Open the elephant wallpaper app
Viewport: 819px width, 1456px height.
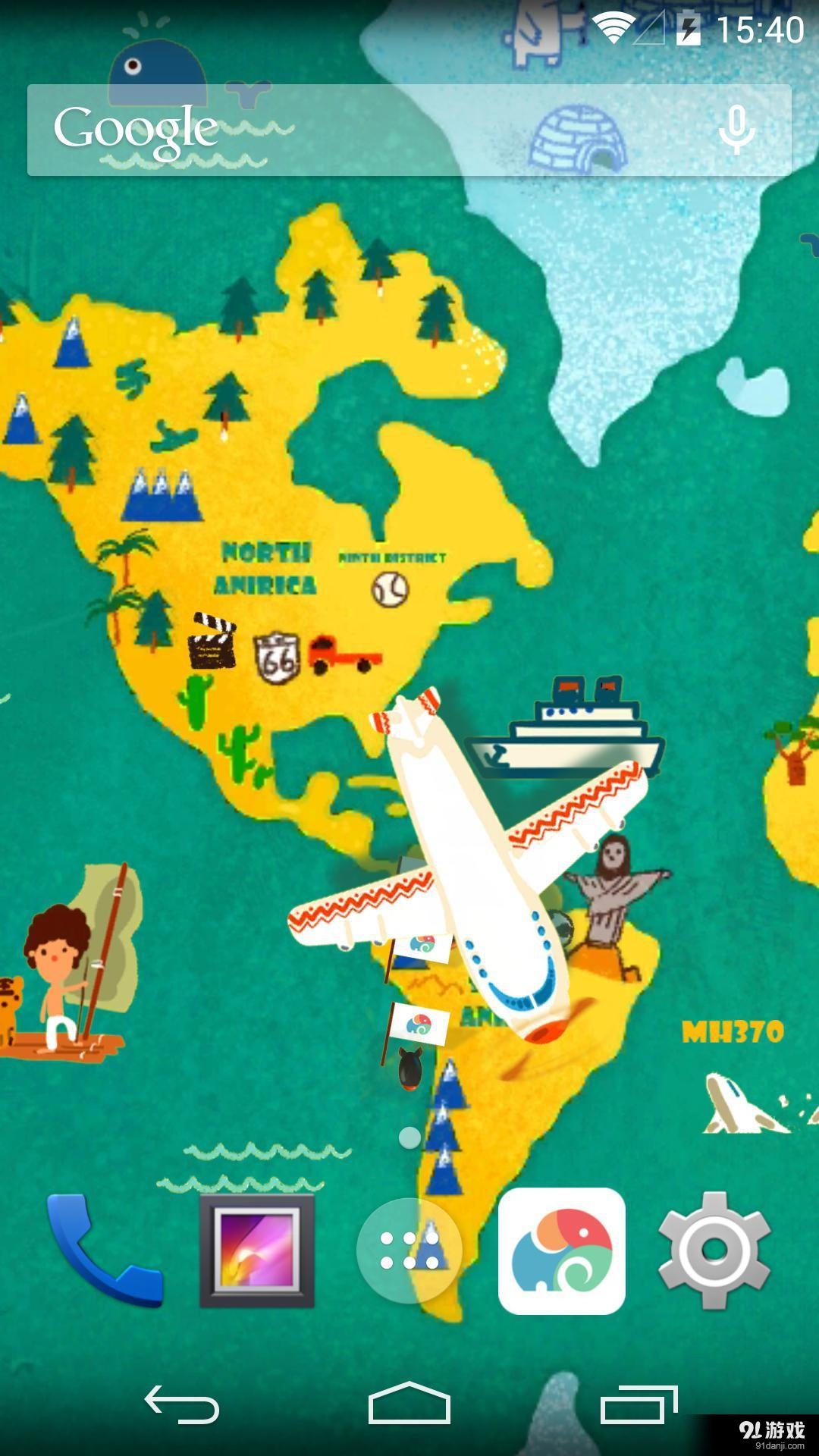click(562, 1251)
